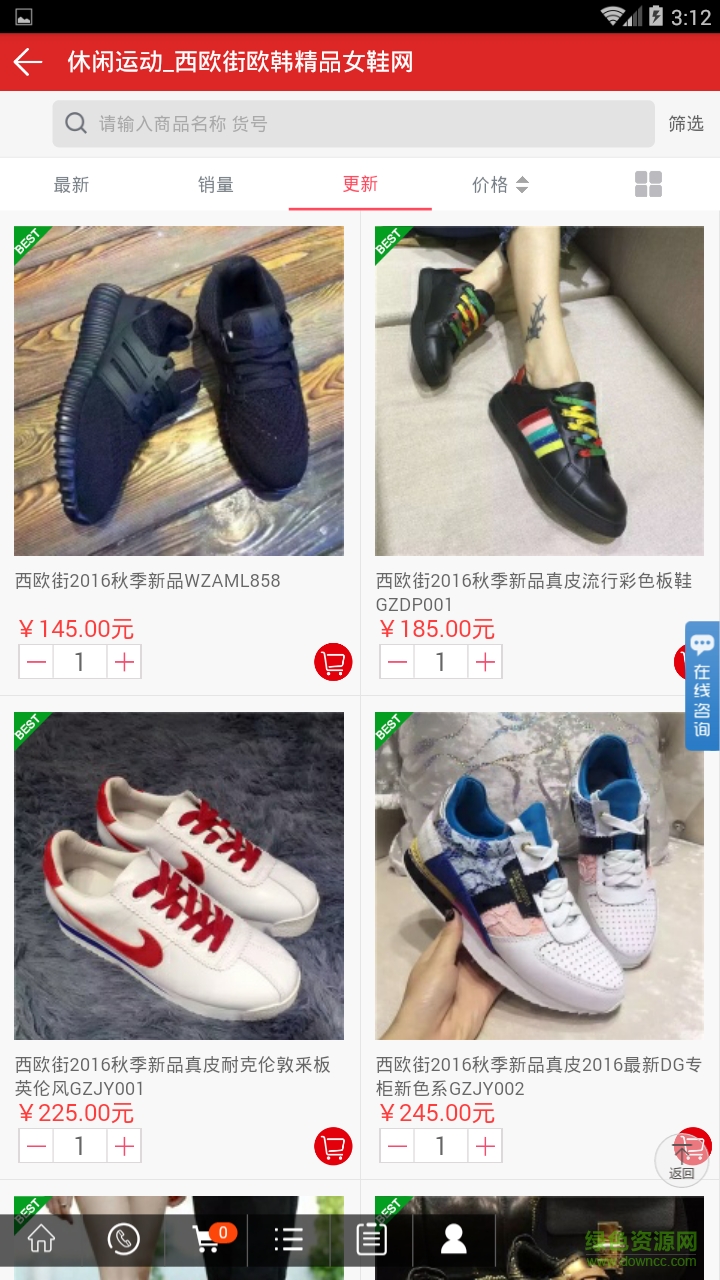Increase quantity of the ¥145.00 item
The width and height of the screenshot is (720, 1280).
coord(124,662)
